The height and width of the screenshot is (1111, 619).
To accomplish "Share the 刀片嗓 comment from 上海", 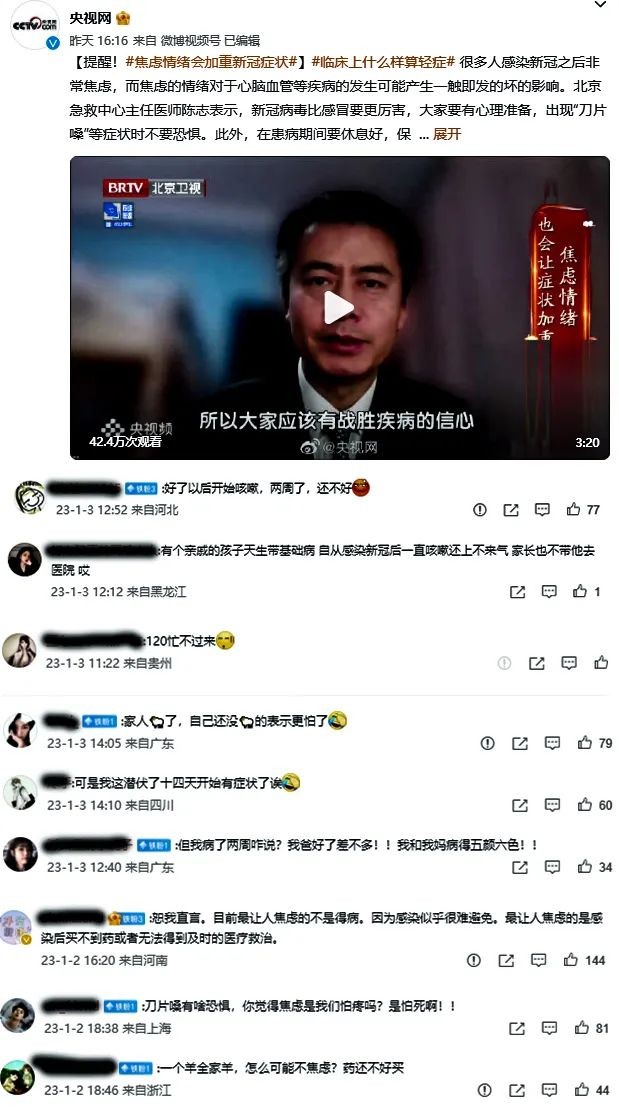I will 517,1028.
